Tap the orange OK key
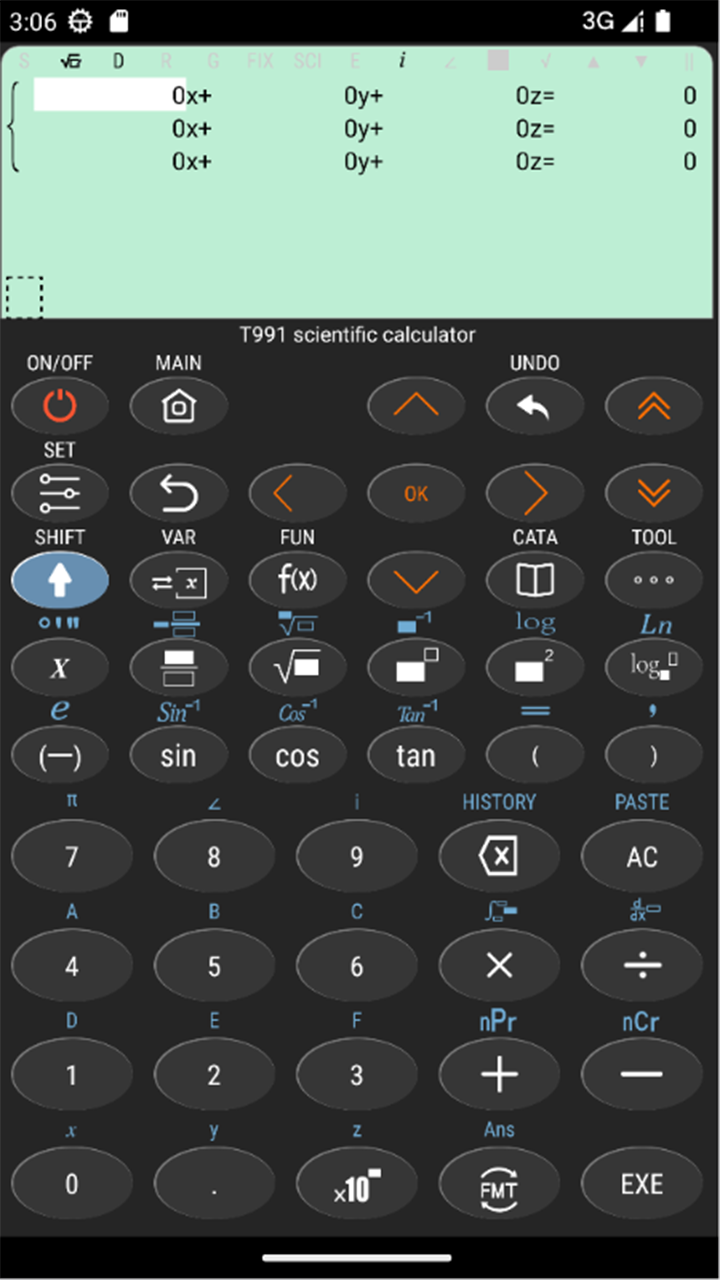This screenshot has width=720, height=1280. 416,493
